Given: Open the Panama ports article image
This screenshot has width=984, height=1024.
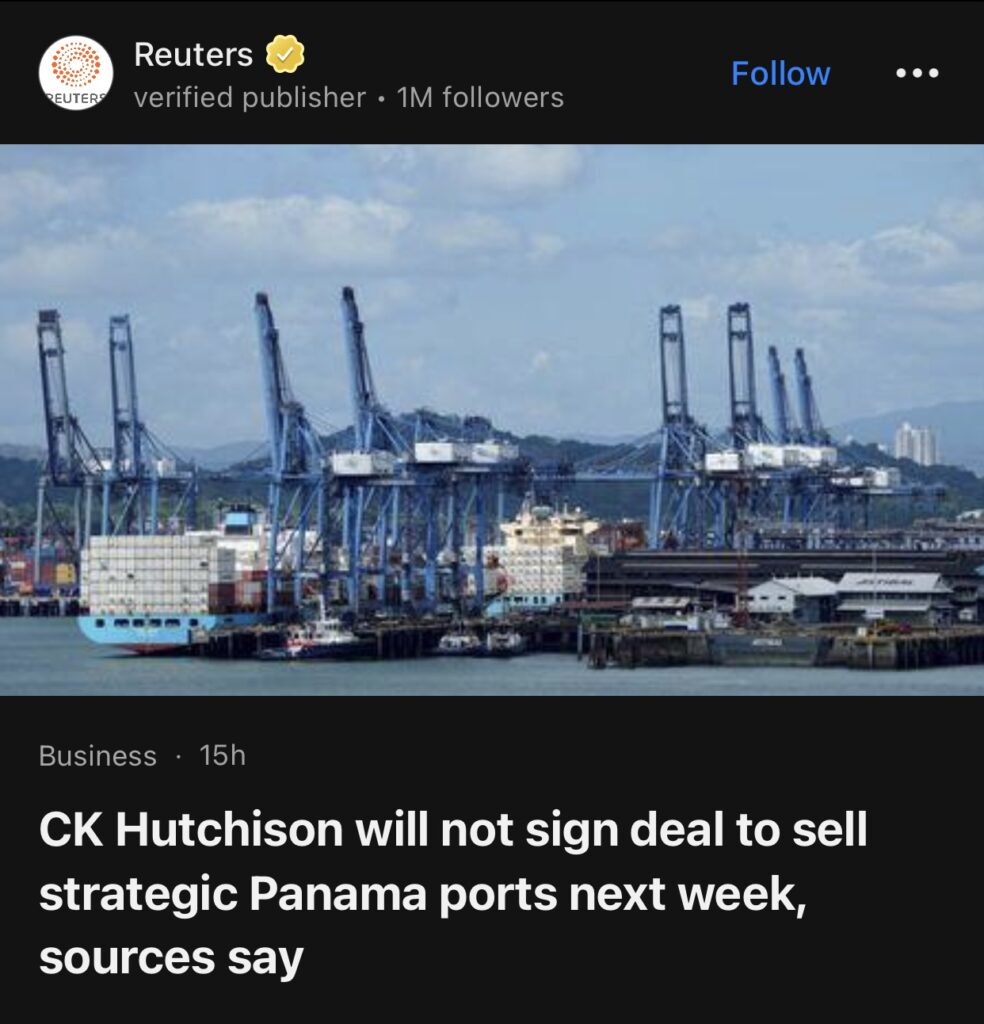Looking at the screenshot, I should point(492,420).
